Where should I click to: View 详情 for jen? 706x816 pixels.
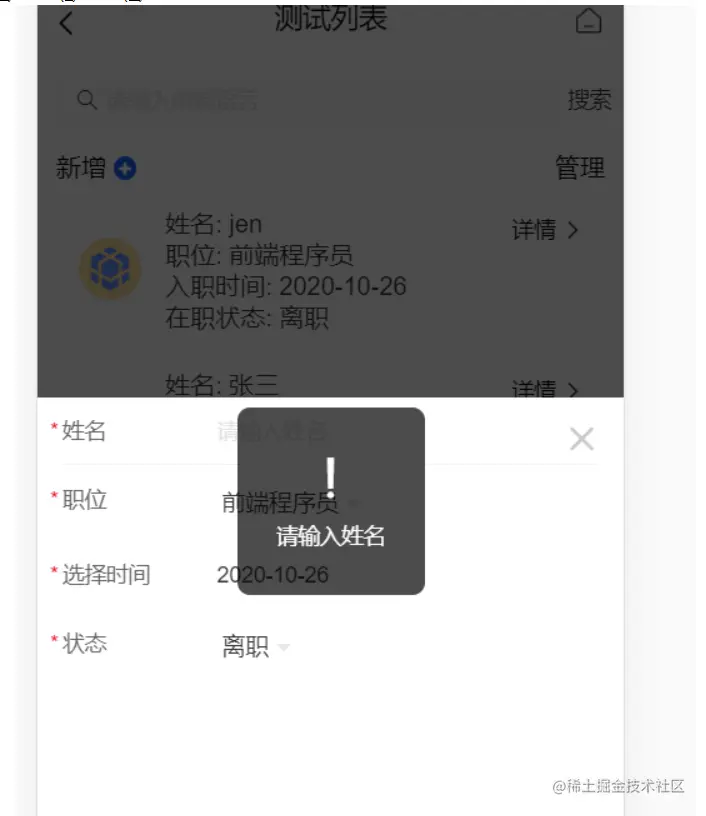point(545,230)
